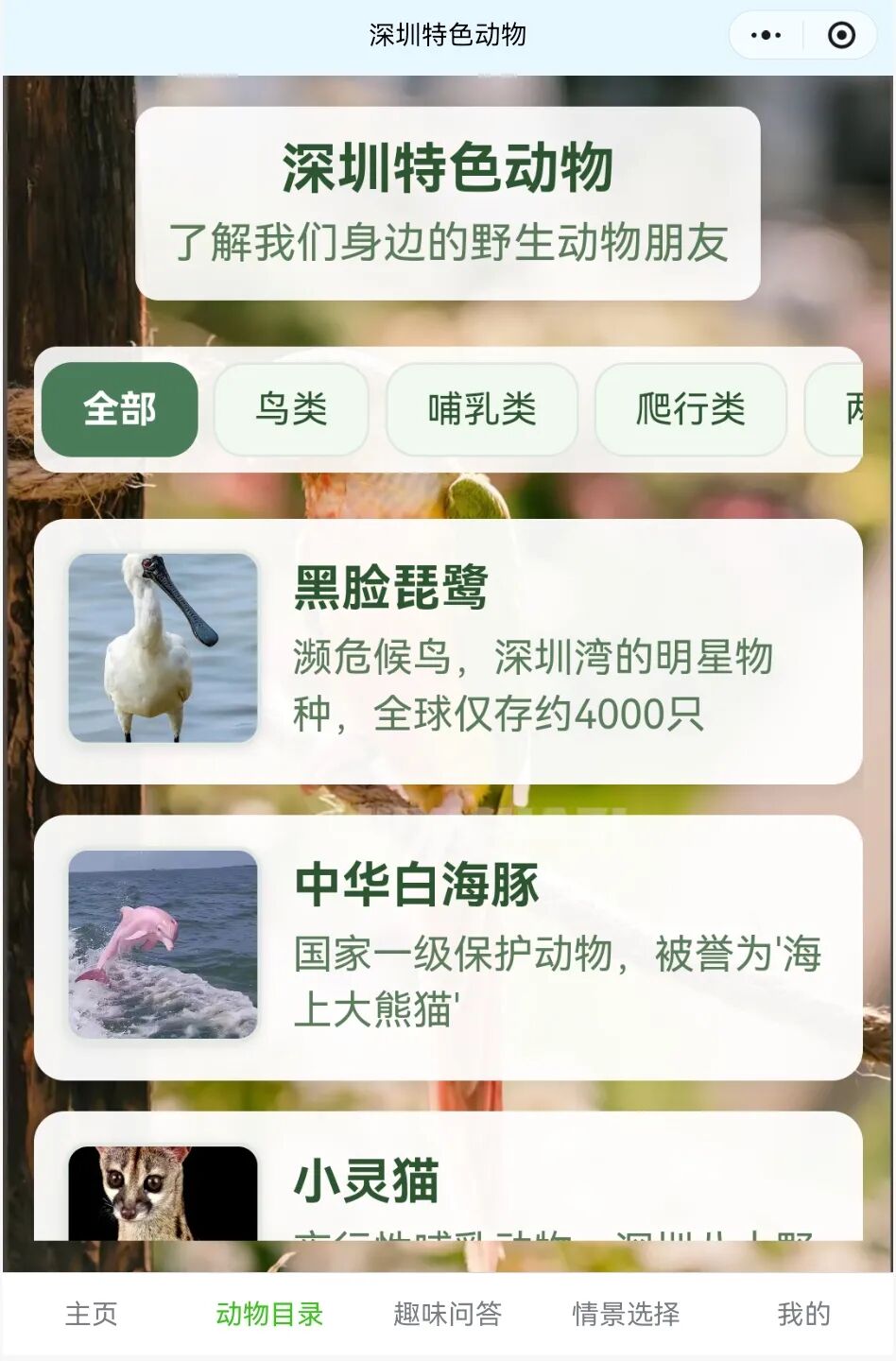896x1361 pixels.
Task: Open the 情景选择 tab
Action: coord(626,1314)
